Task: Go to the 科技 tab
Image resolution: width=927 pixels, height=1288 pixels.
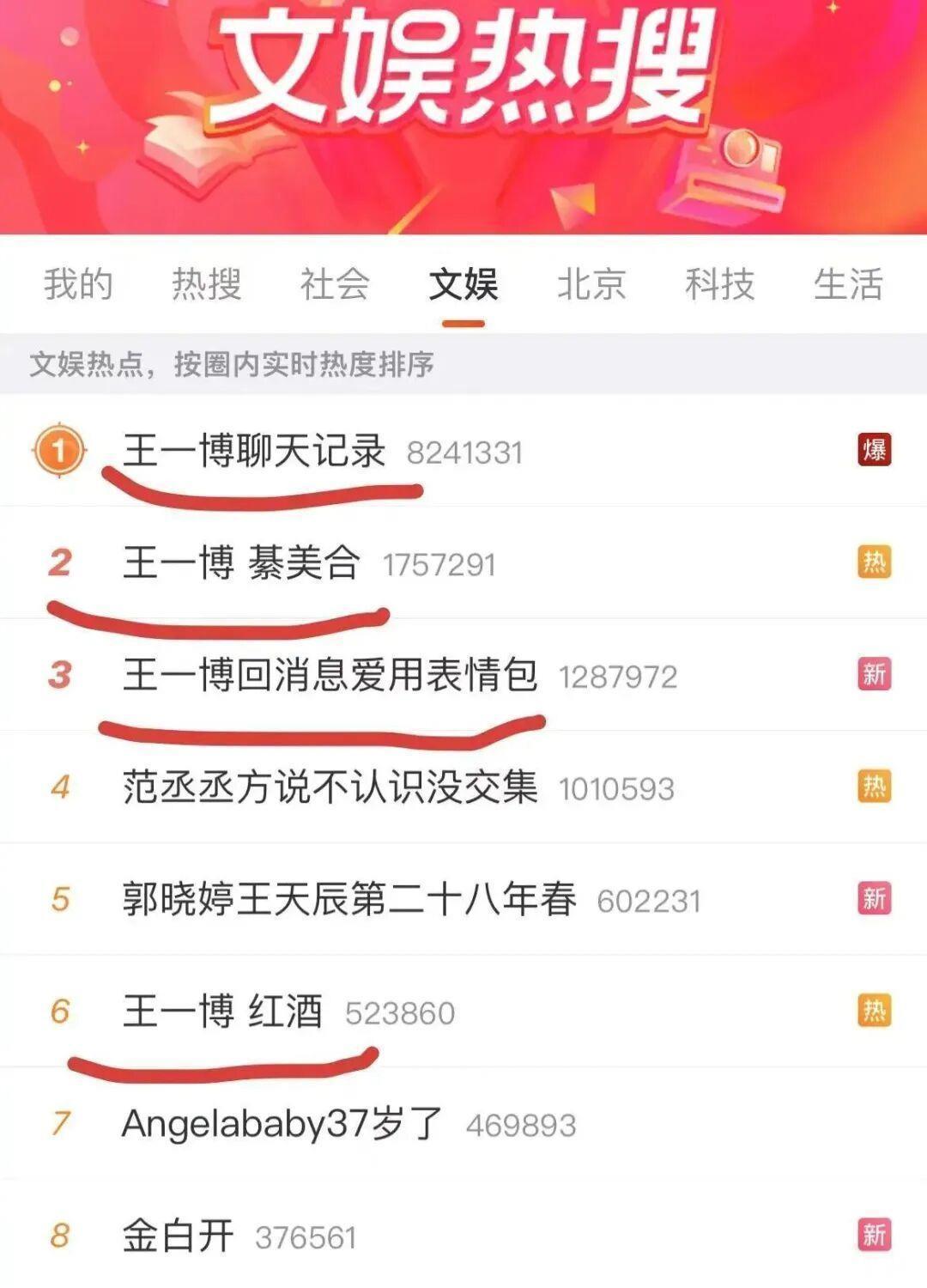Action: (719, 284)
